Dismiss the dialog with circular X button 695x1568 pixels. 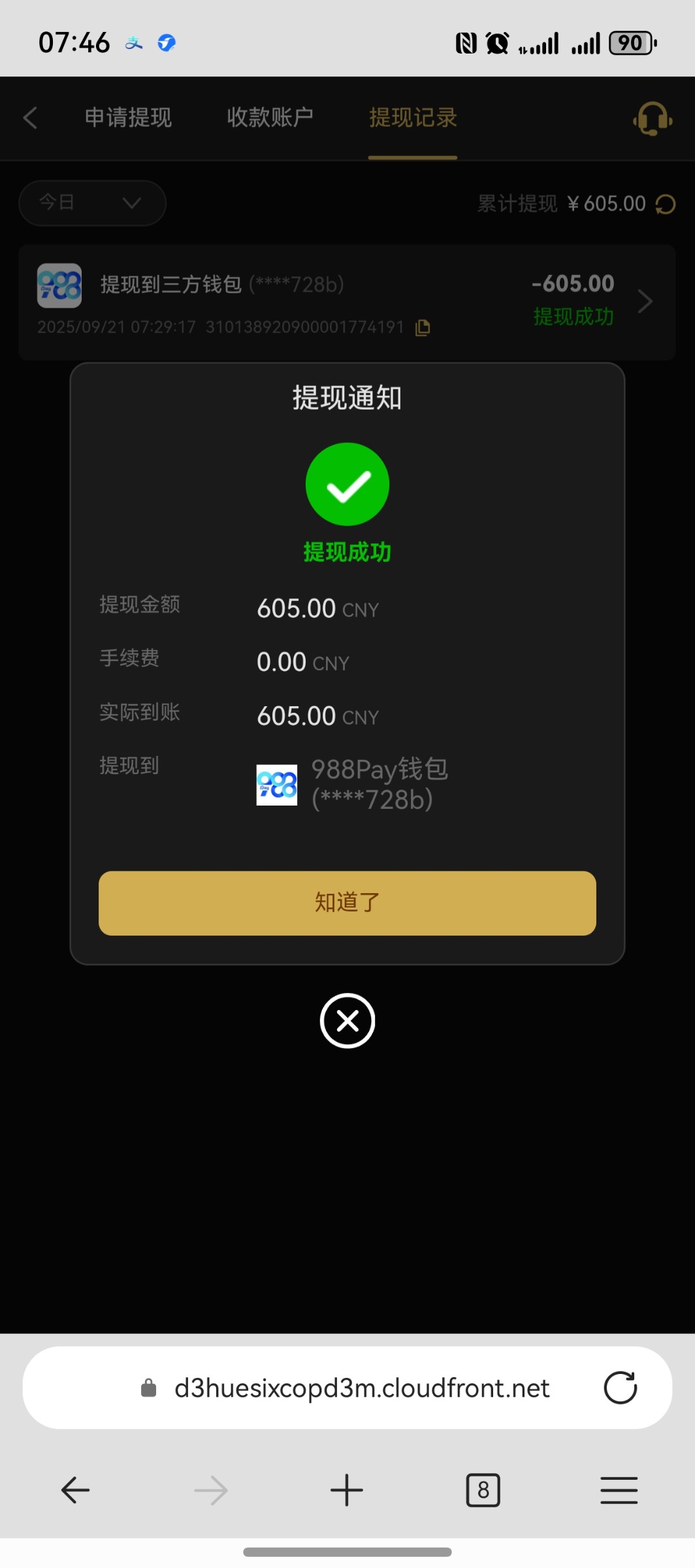[347, 1021]
